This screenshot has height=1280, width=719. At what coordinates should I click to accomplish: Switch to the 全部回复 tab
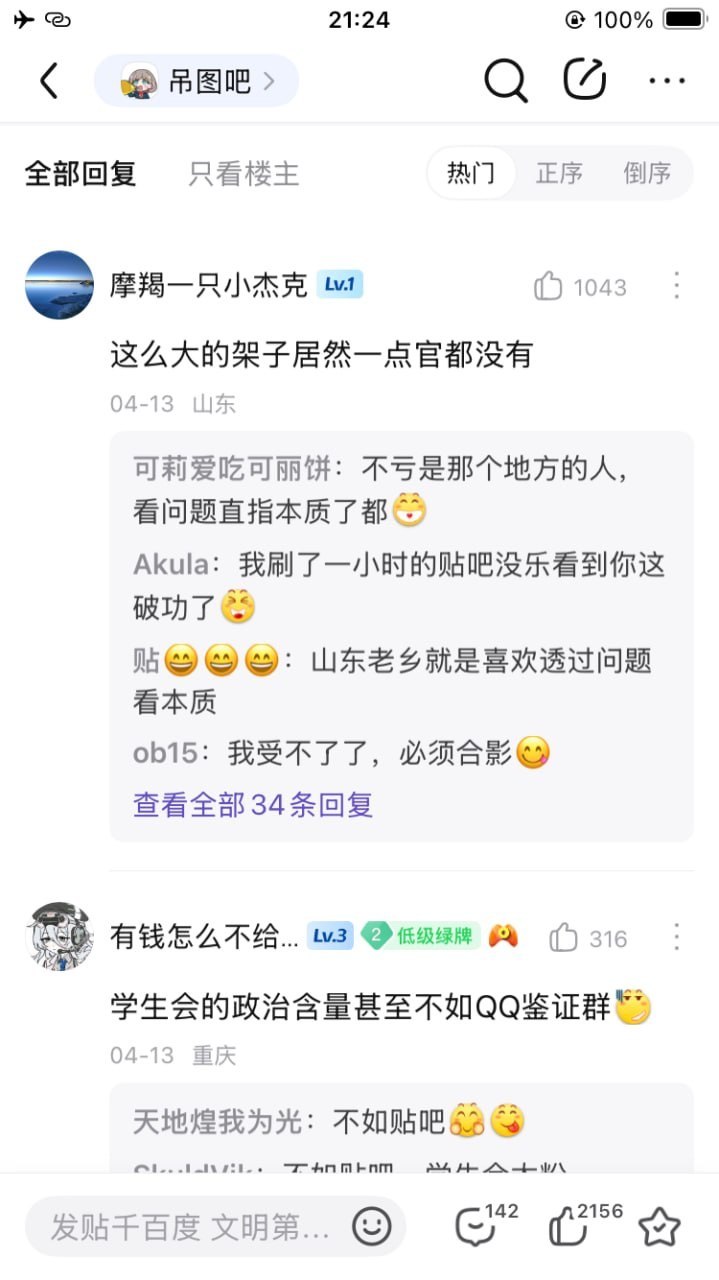point(80,173)
